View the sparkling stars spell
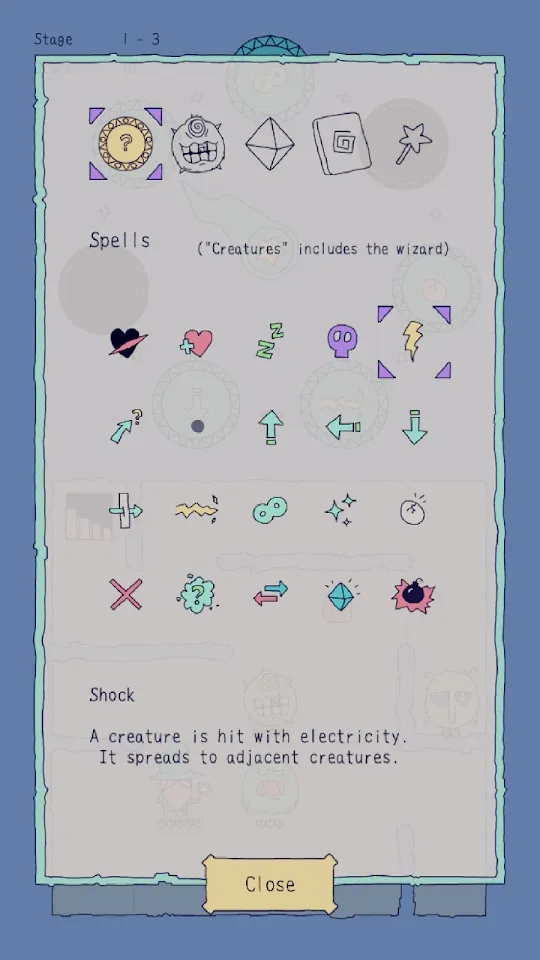 pyautogui.click(x=341, y=510)
